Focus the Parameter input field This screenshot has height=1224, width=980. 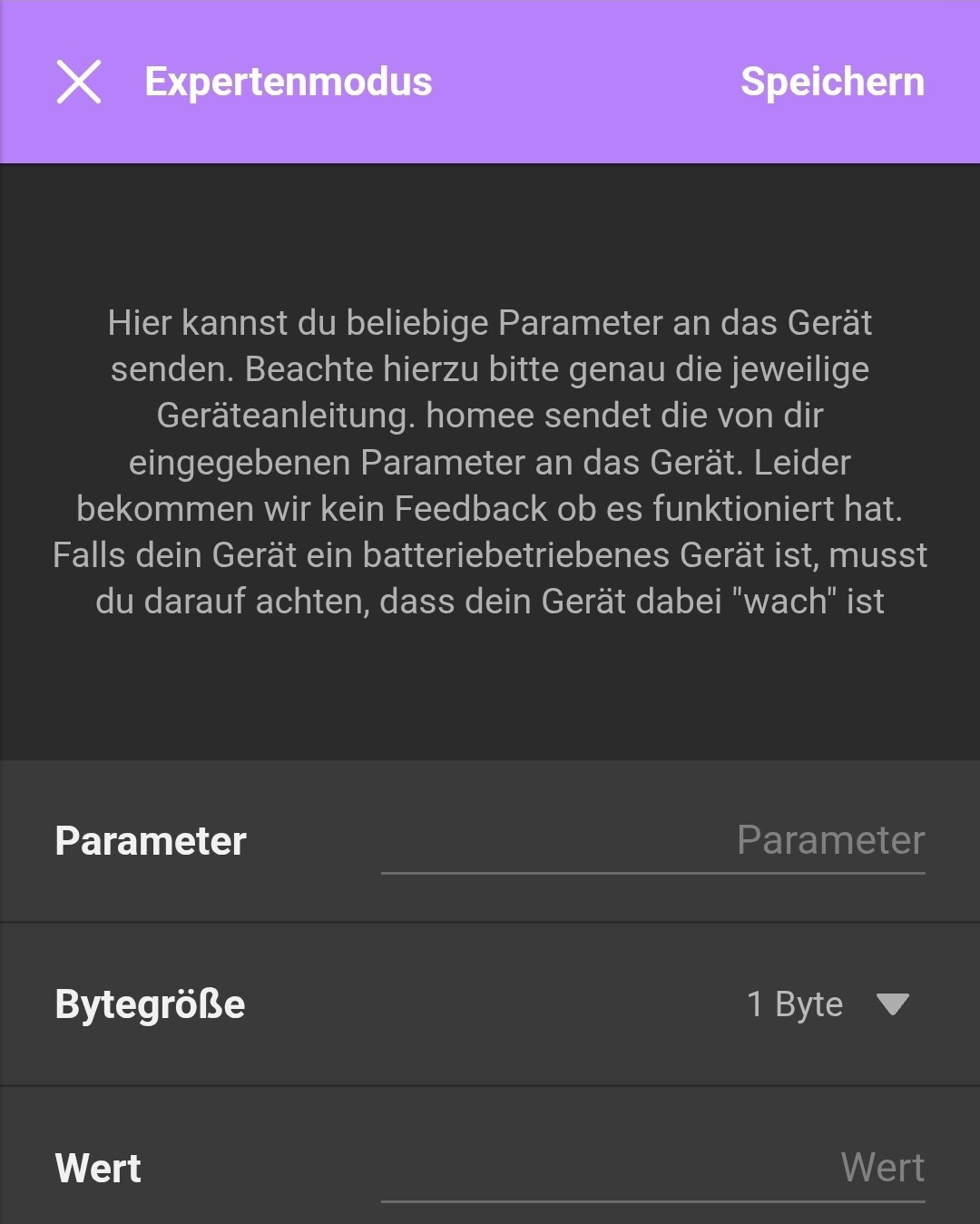click(x=653, y=841)
